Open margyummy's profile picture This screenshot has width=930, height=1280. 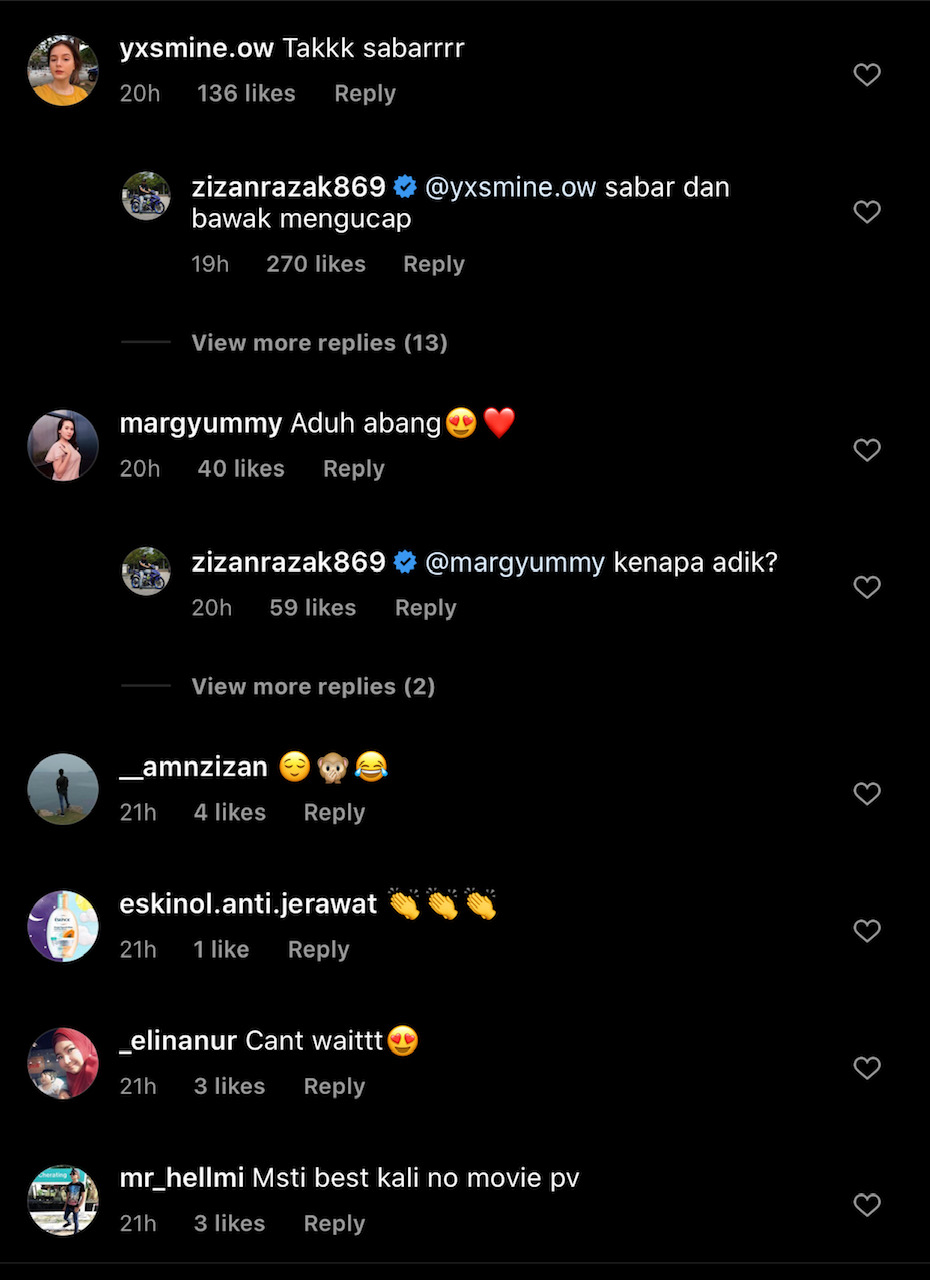click(63, 445)
